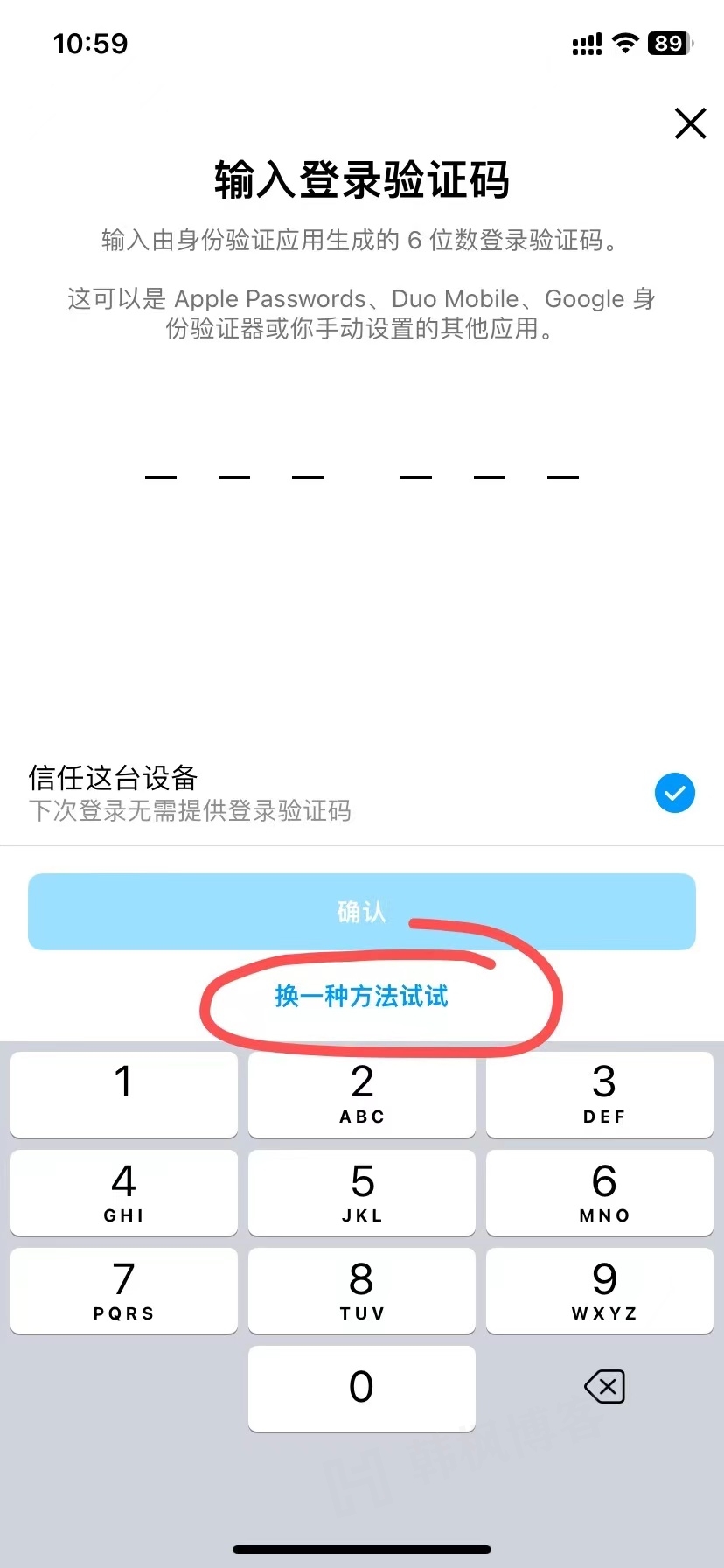
Task: Tap the 3 DEF keypad key
Action: (x=600, y=1095)
